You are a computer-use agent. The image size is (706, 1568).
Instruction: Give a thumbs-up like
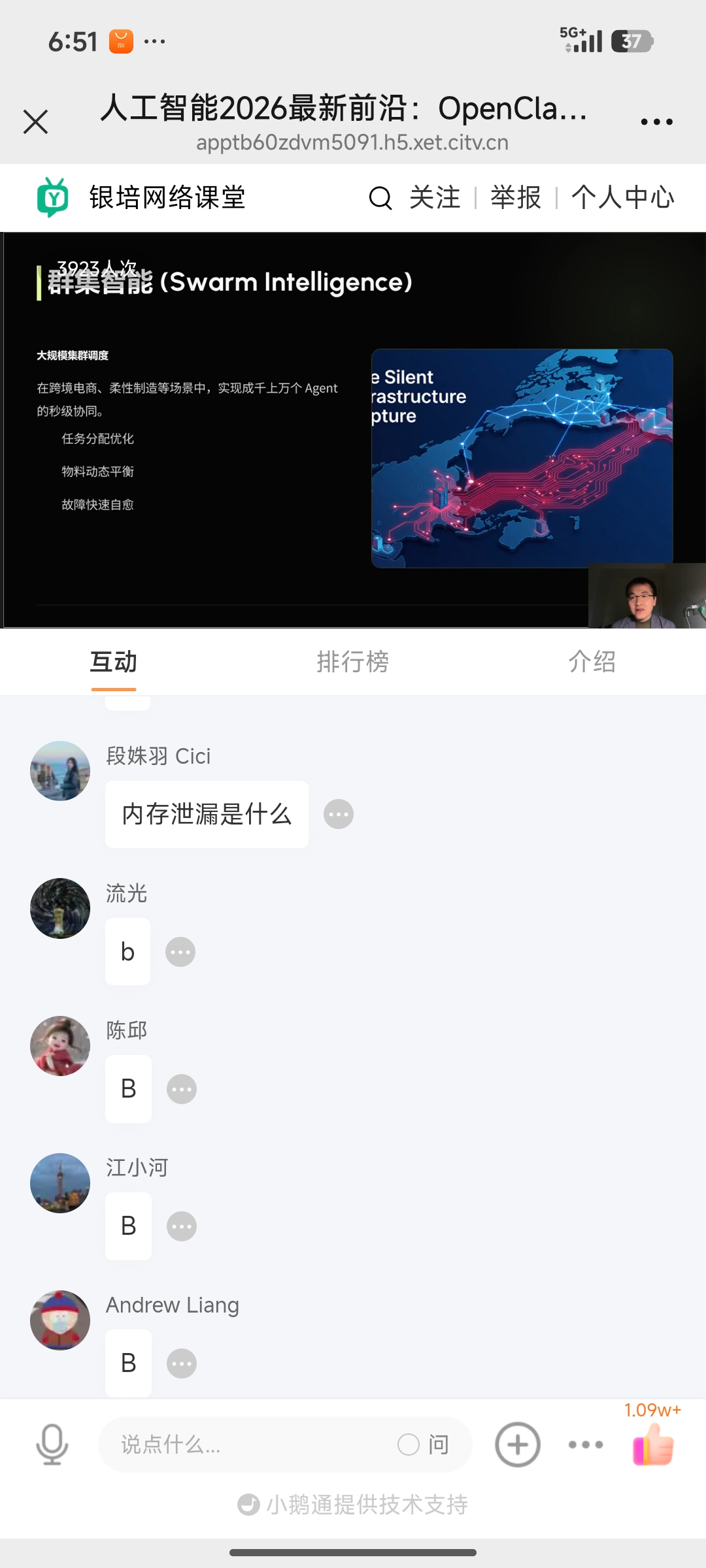pos(653,1445)
